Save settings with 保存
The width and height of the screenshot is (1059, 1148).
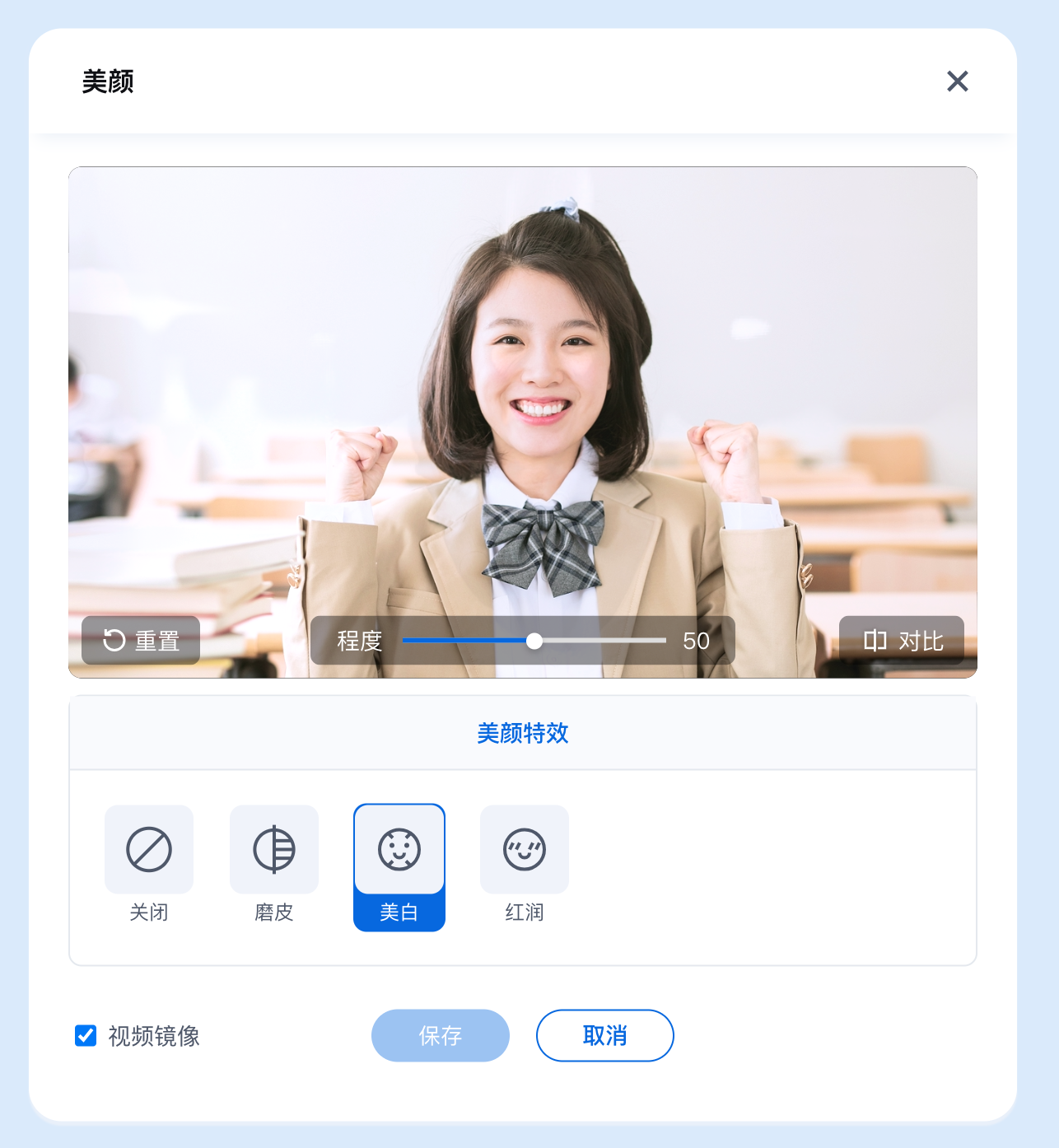pos(441,1035)
